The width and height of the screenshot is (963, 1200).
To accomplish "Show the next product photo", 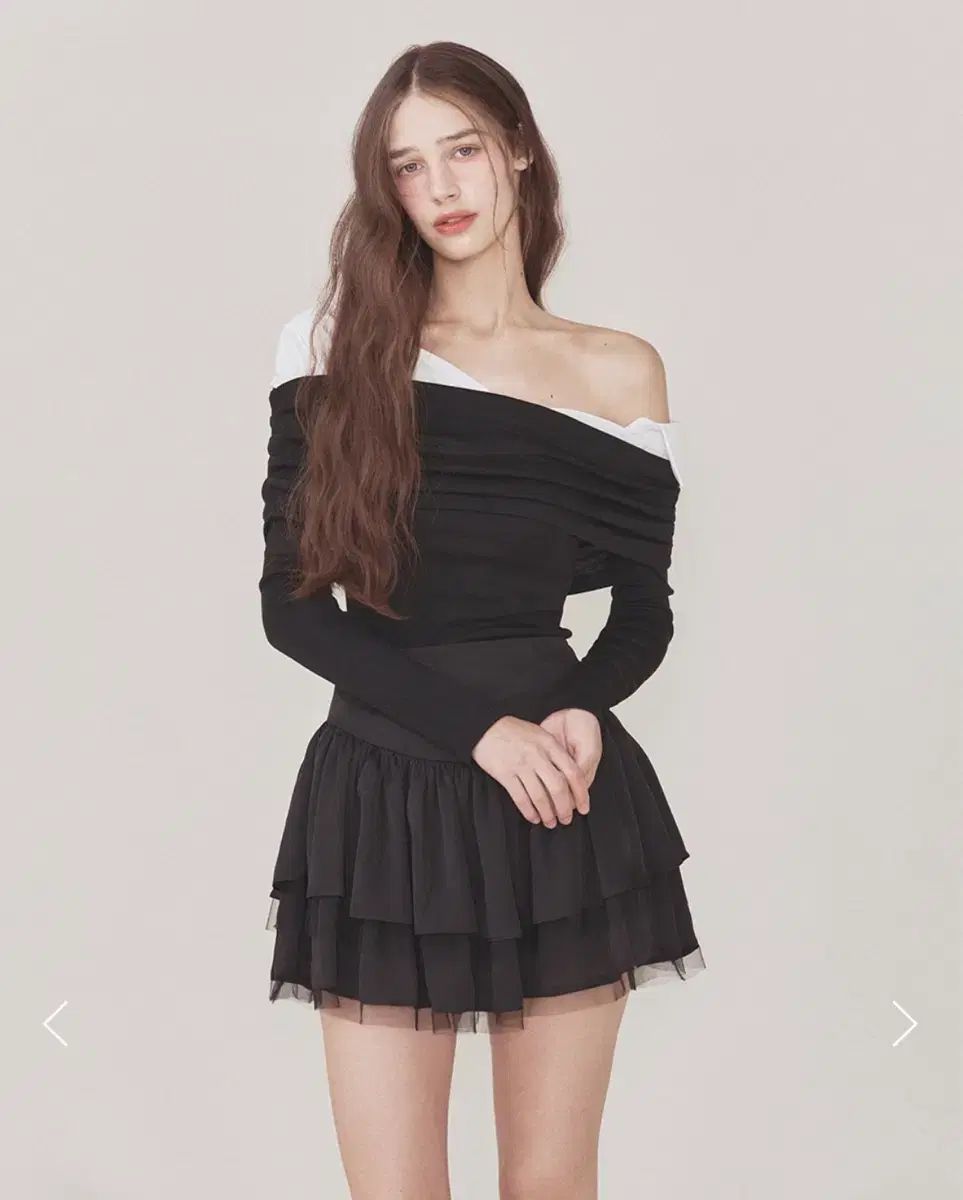I will [904, 1023].
